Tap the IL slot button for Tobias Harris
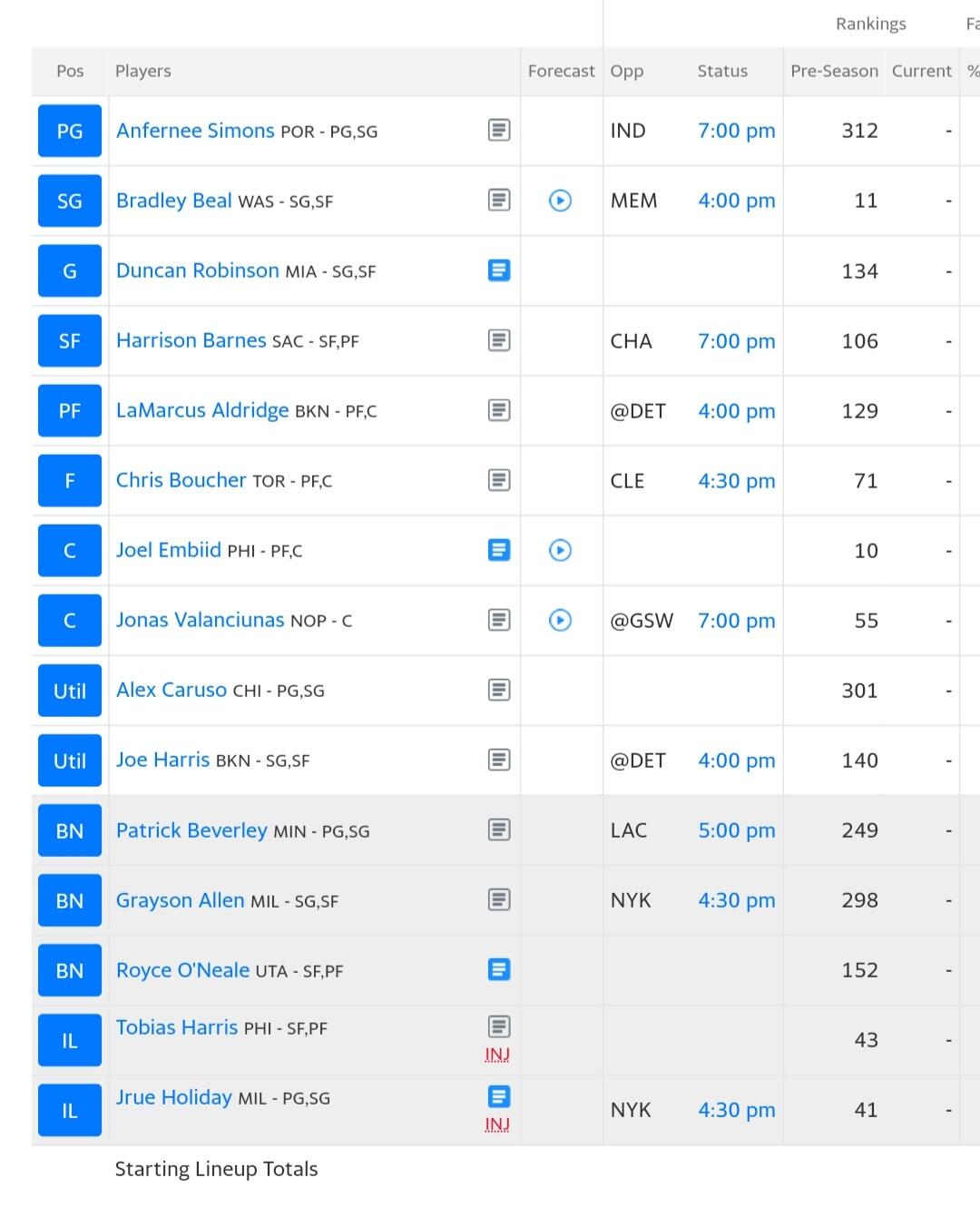Screen dimensions: 980x1207 pyautogui.click(x=70, y=1040)
